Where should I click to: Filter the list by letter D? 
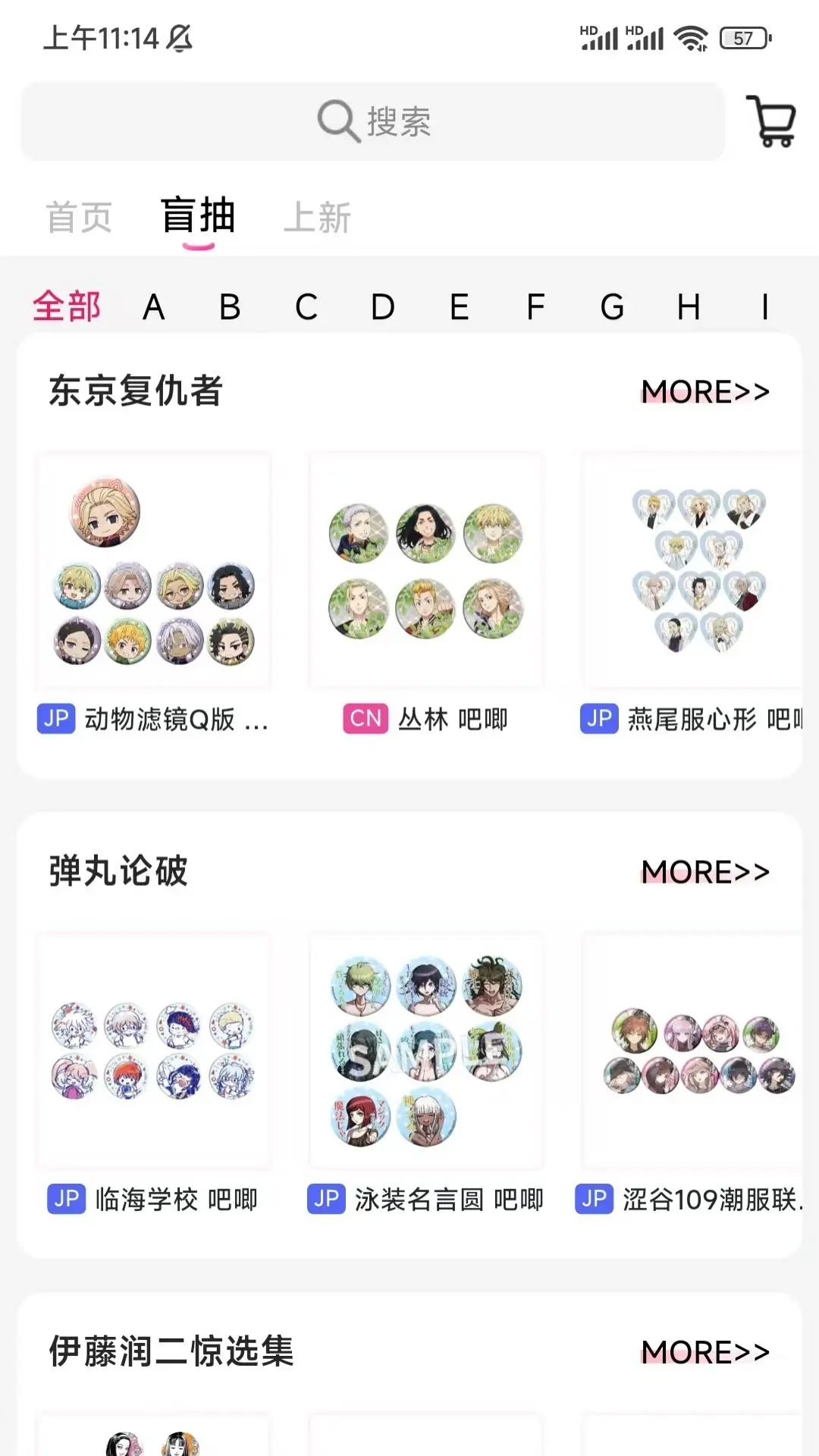[382, 307]
